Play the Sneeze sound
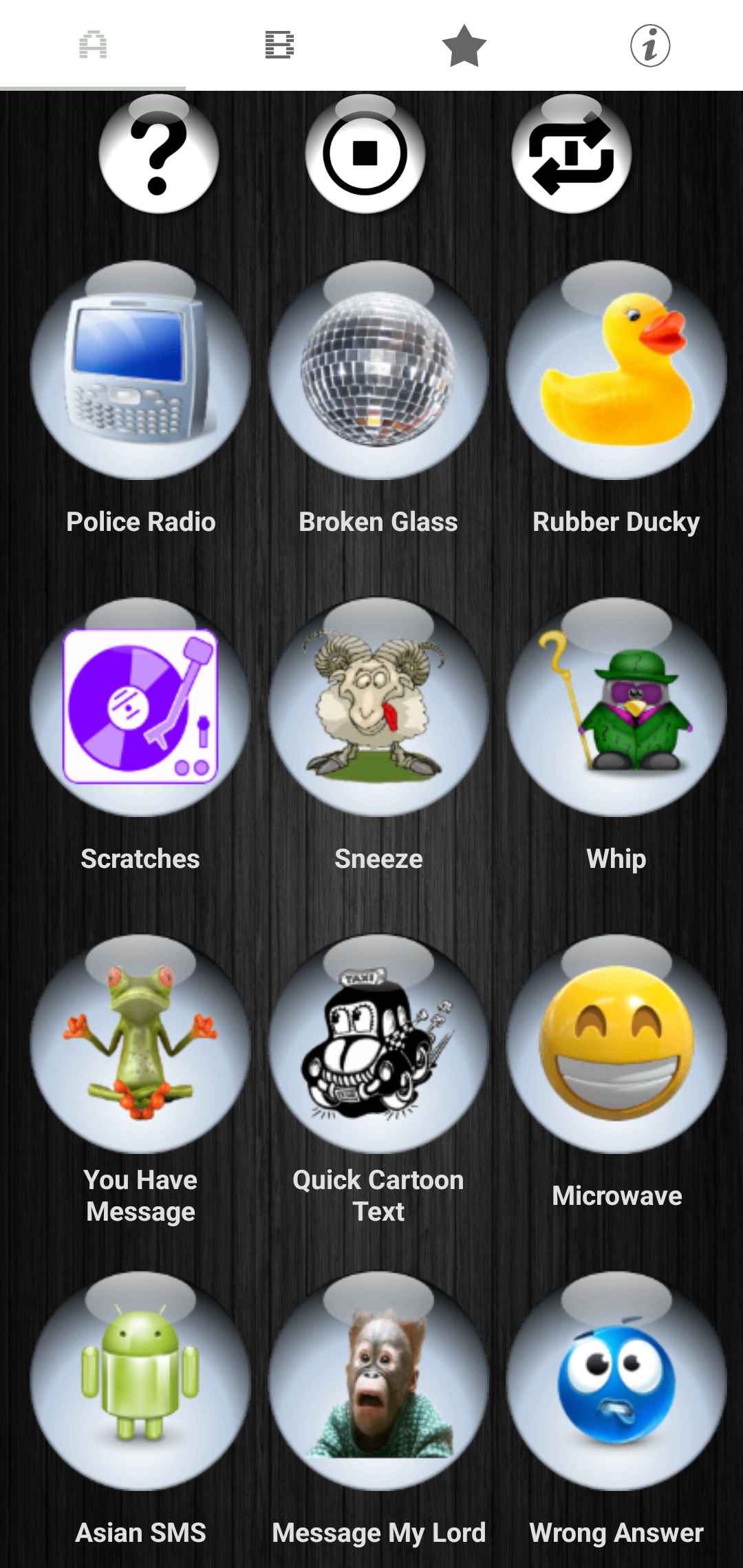Image resolution: width=743 pixels, height=1568 pixels. [378, 708]
